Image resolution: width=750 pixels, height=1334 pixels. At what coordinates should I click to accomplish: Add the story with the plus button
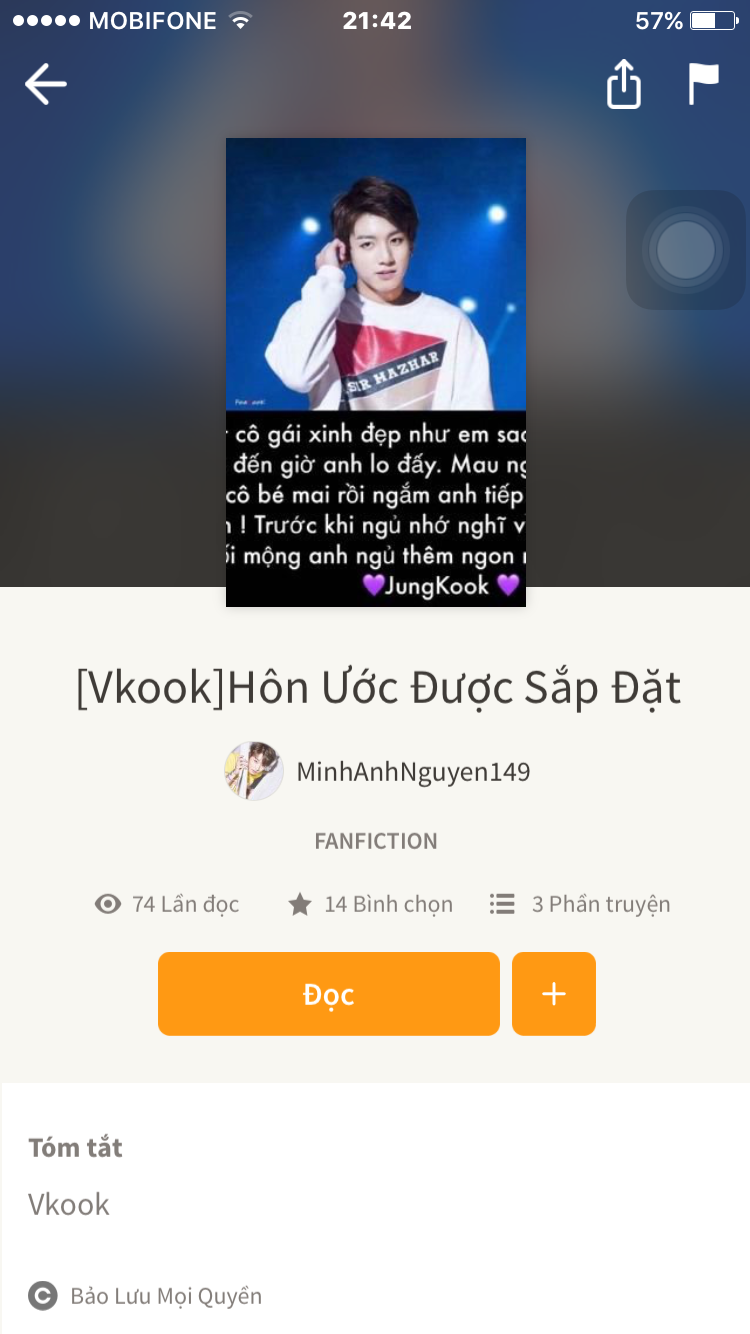[554, 994]
